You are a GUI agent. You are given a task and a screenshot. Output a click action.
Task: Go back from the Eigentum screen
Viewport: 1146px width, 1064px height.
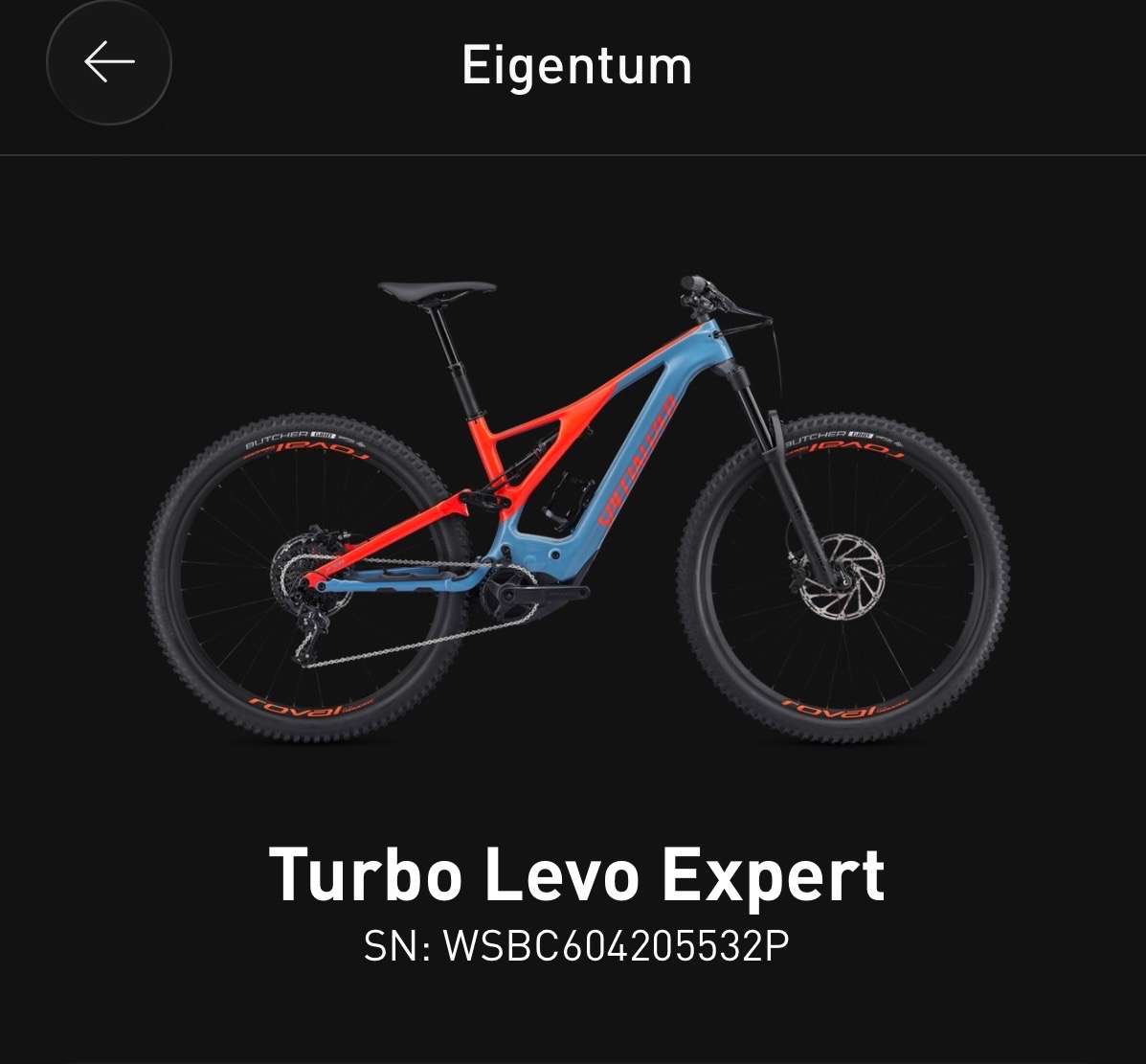click(x=109, y=63)
